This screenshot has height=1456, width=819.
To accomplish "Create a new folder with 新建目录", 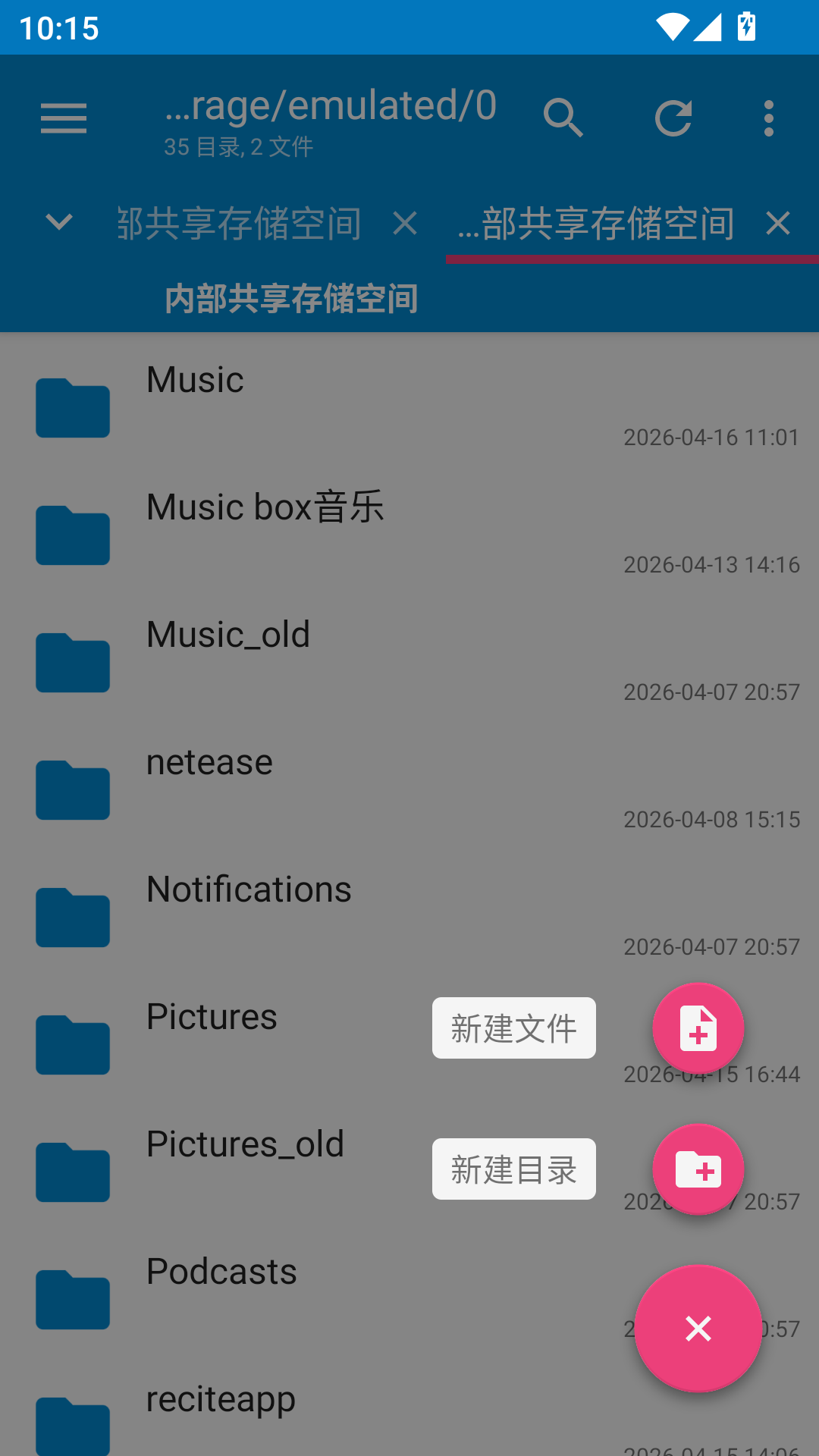I will [698, 1169].
